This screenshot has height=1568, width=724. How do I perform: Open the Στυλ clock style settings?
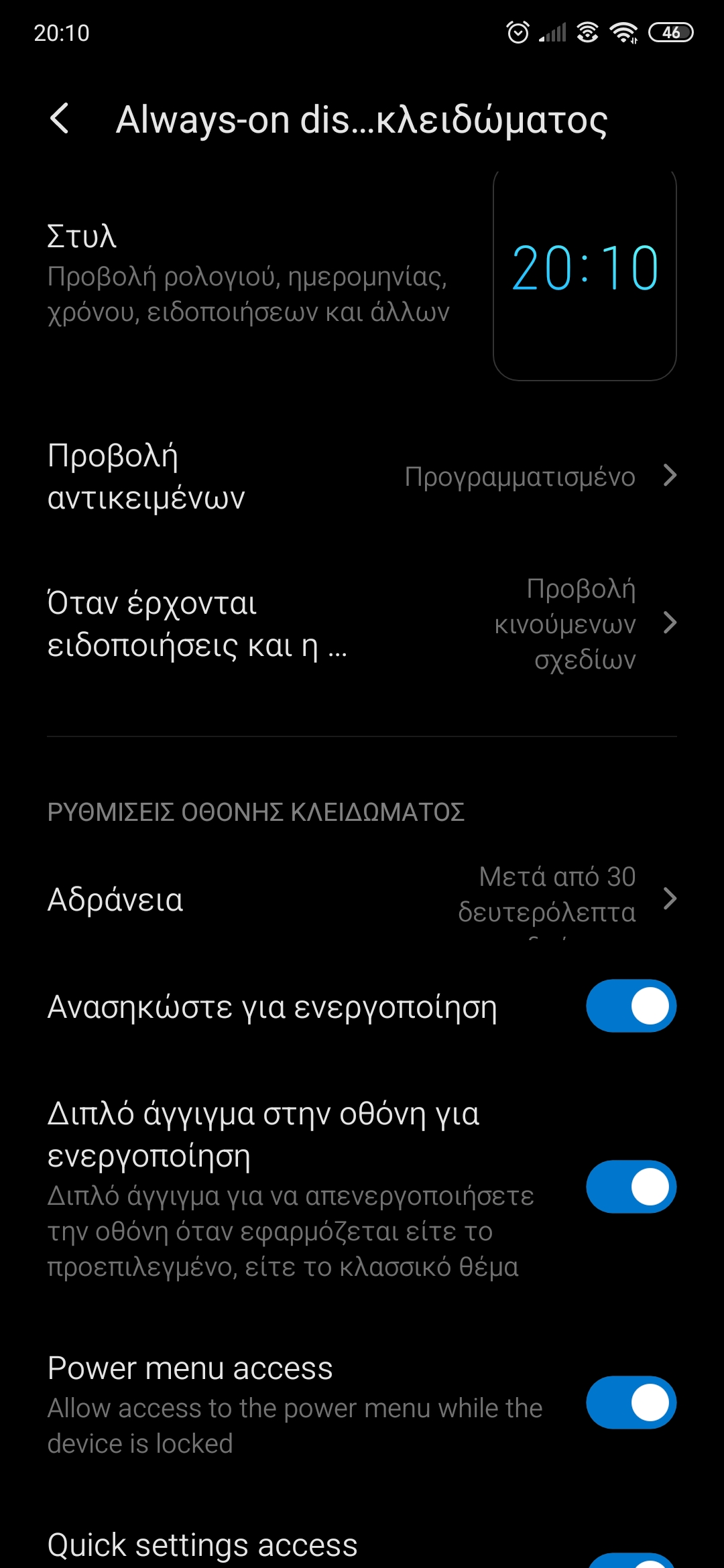click(248, 275)
